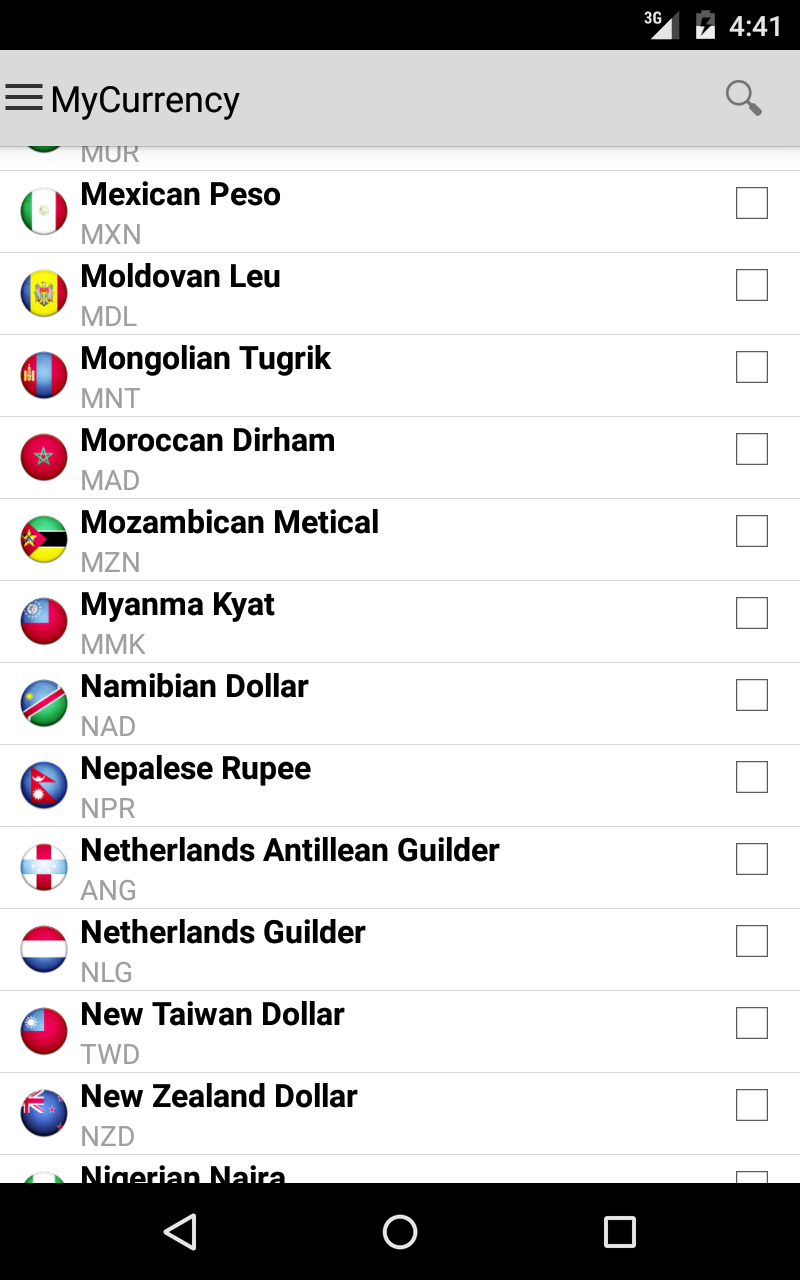Viewport: 800px width, 1280px height.
Task: Check Netherlands Antillean Guilder checkbox
Action: point(752,859)
